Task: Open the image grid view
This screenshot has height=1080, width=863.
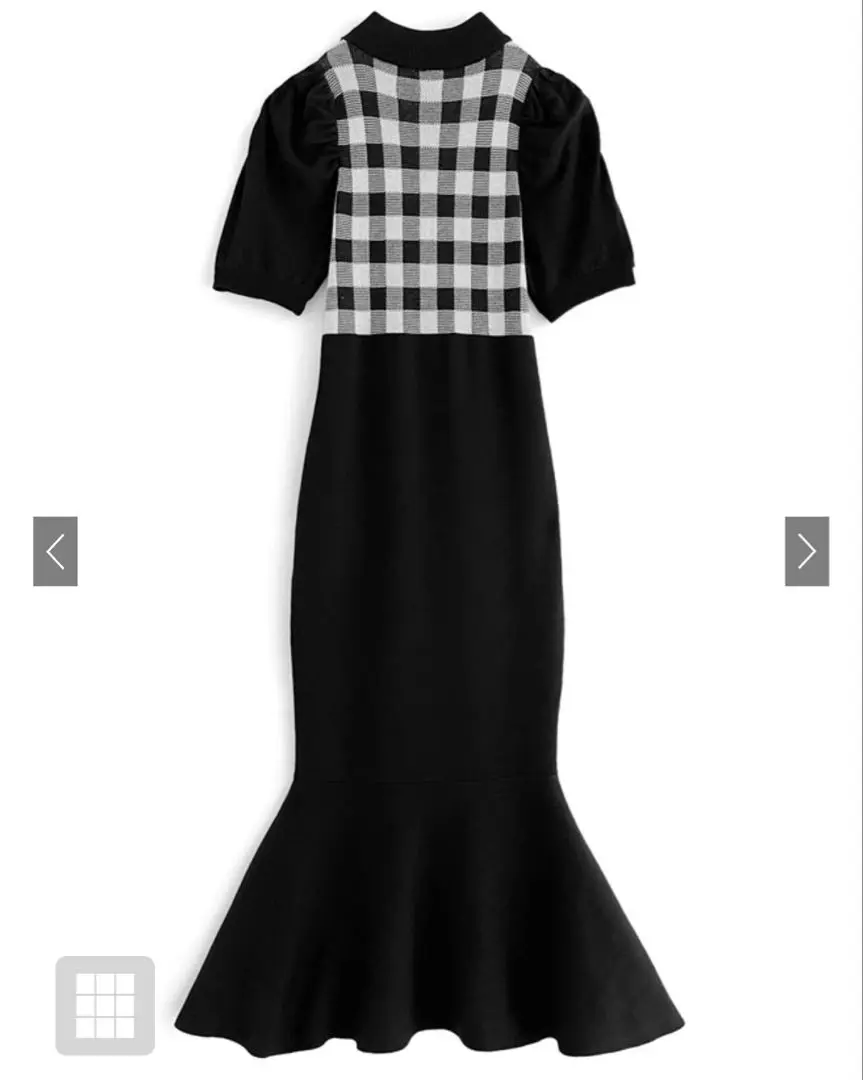Action: tap(105, 1005)
